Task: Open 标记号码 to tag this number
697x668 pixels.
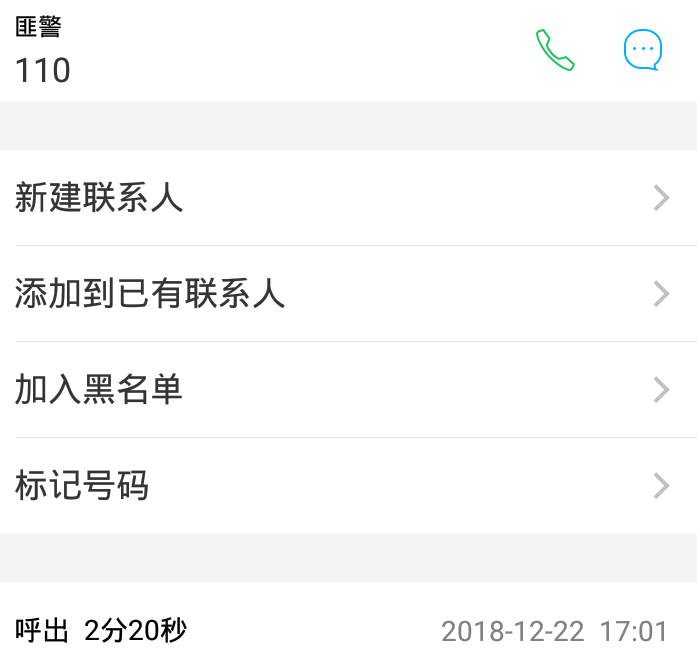Action: pos(348,486)
